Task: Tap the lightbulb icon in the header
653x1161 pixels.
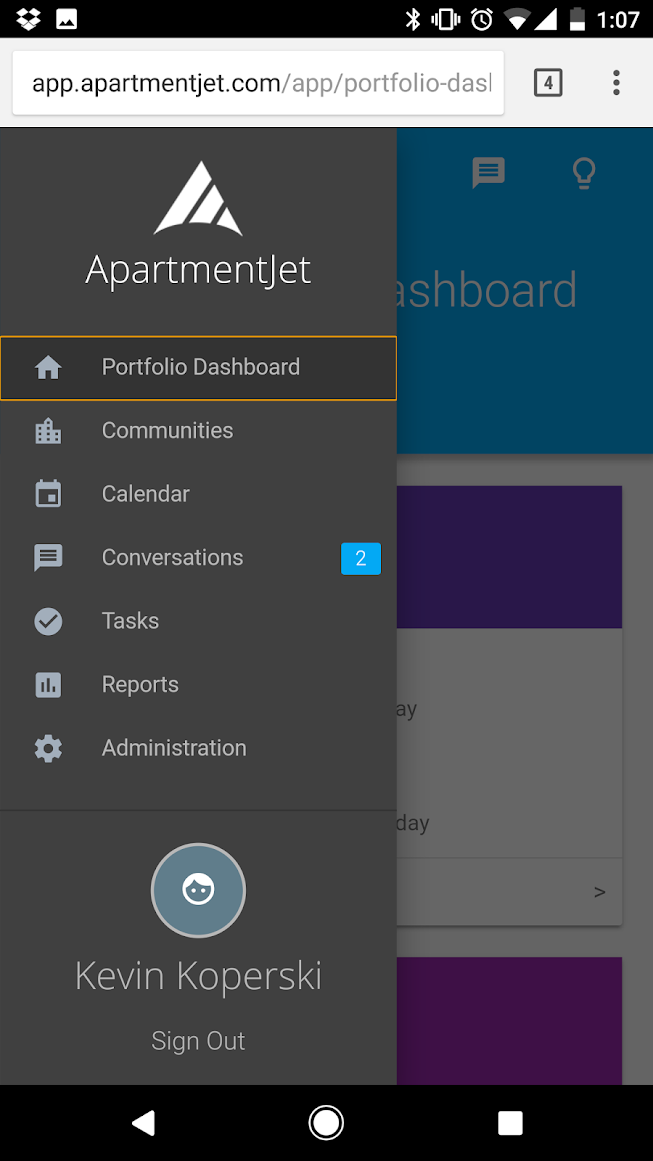Action: [584, 173]
